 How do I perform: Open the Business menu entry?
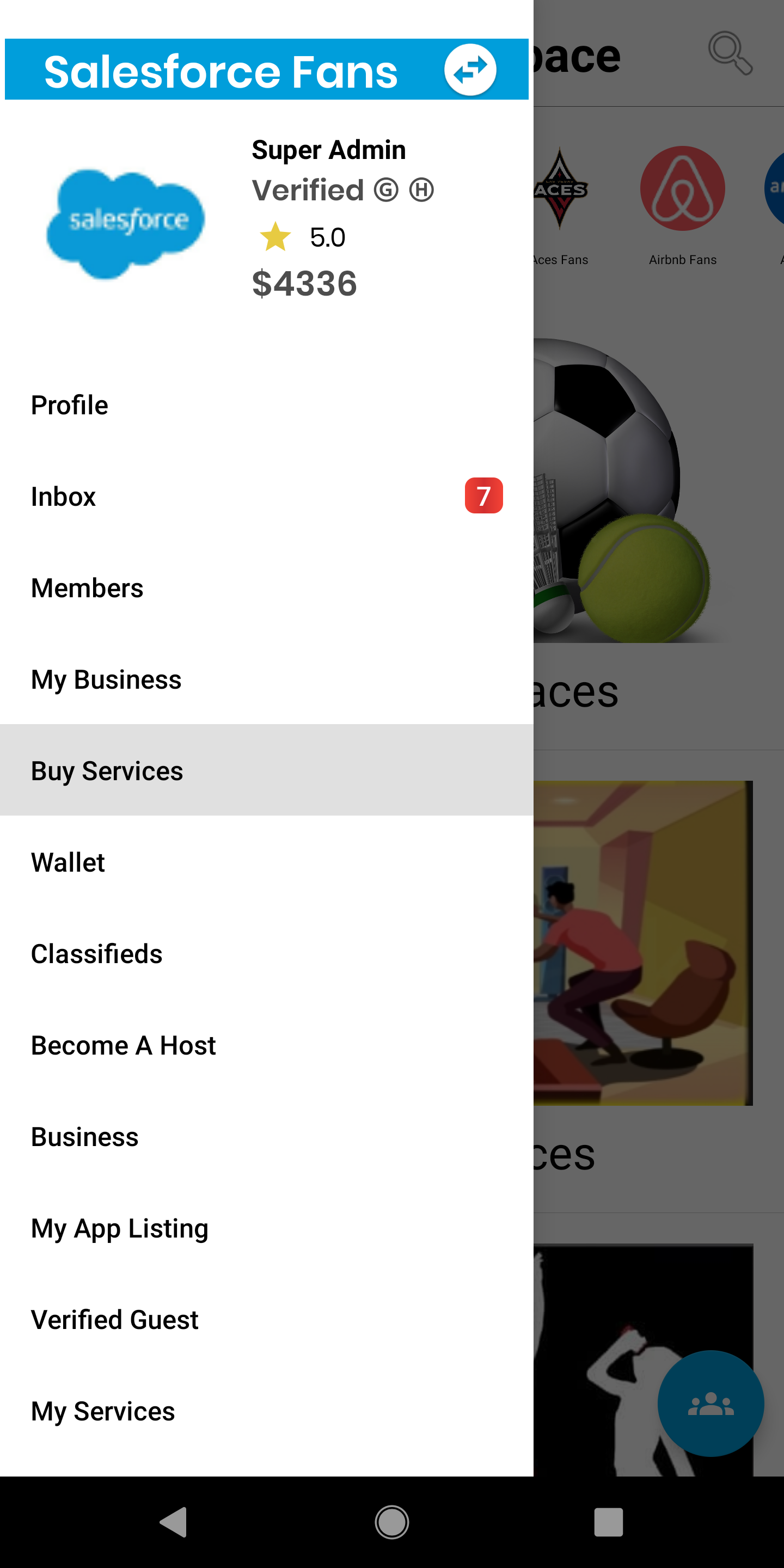(x=85, y=1136)
